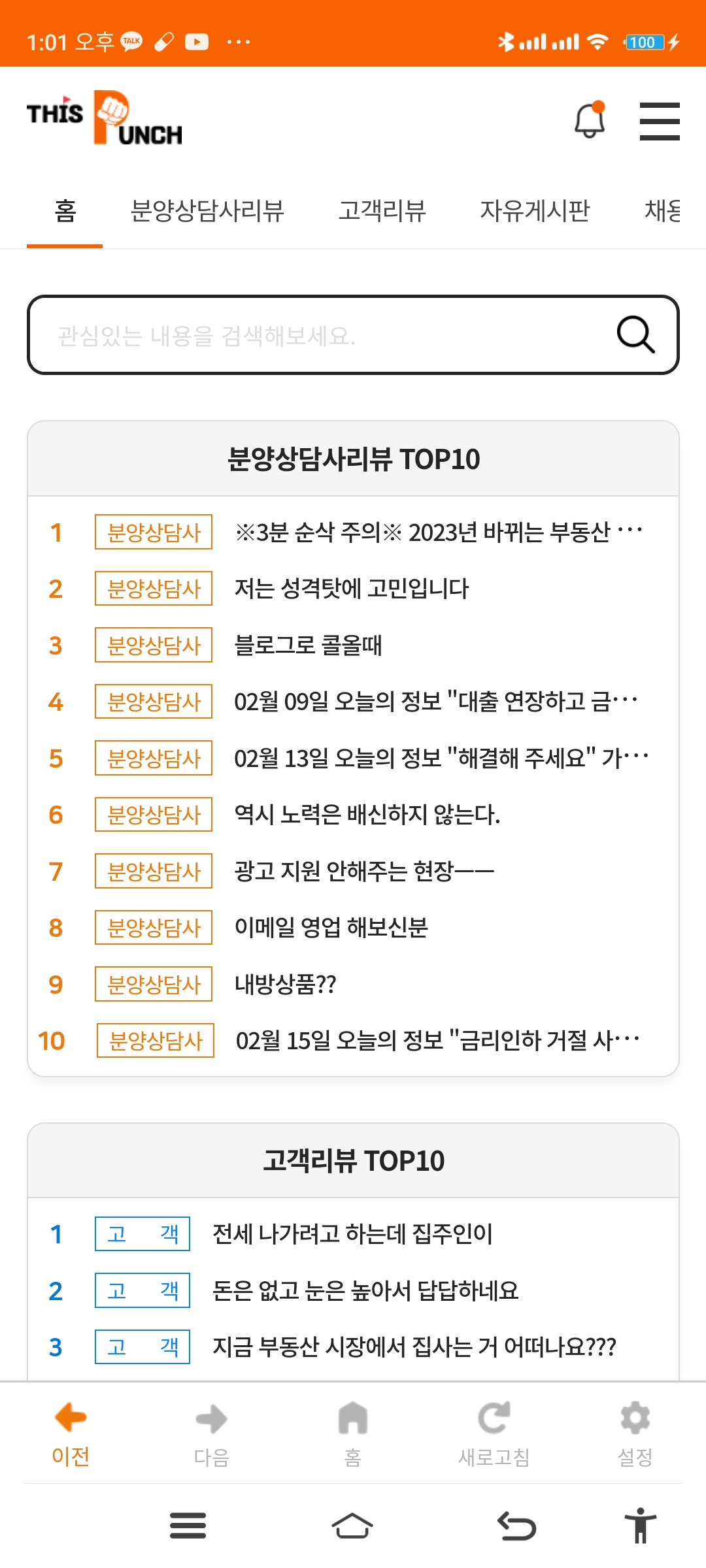
Task: Tap the magnifying glass search icon
Action: point(635,335)
